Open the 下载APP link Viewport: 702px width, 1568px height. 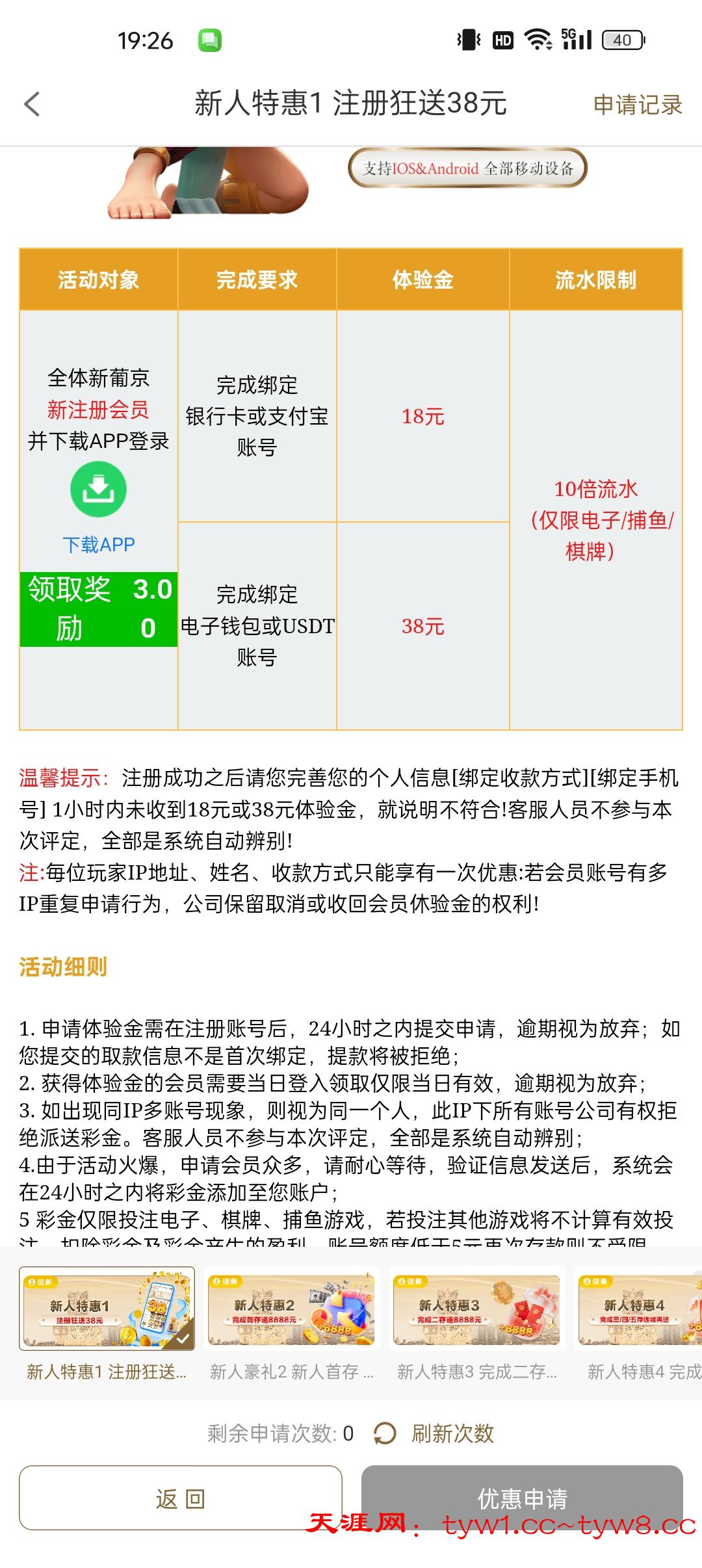point(98,544)
